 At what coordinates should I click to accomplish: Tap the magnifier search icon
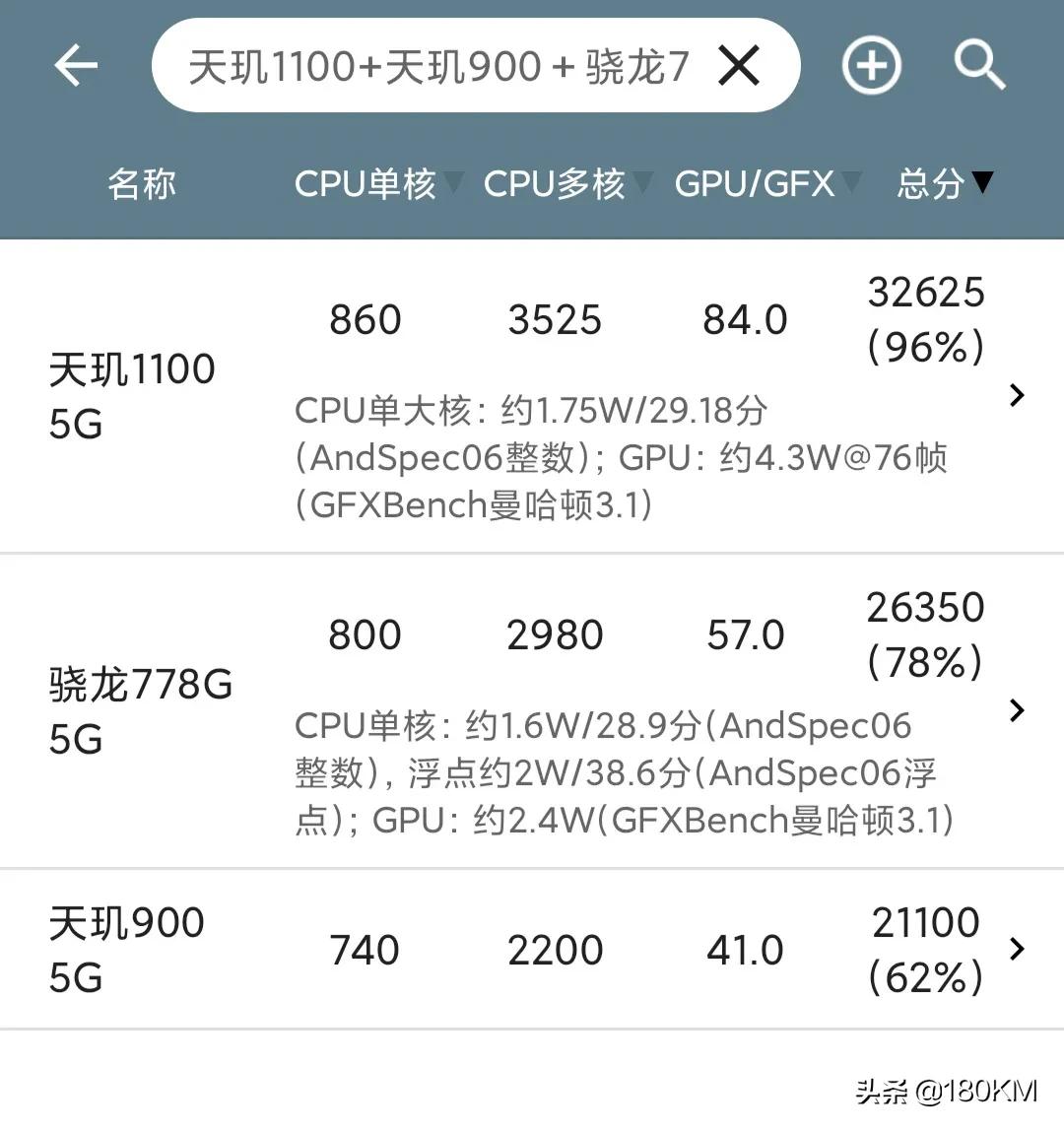pos(981,65)
